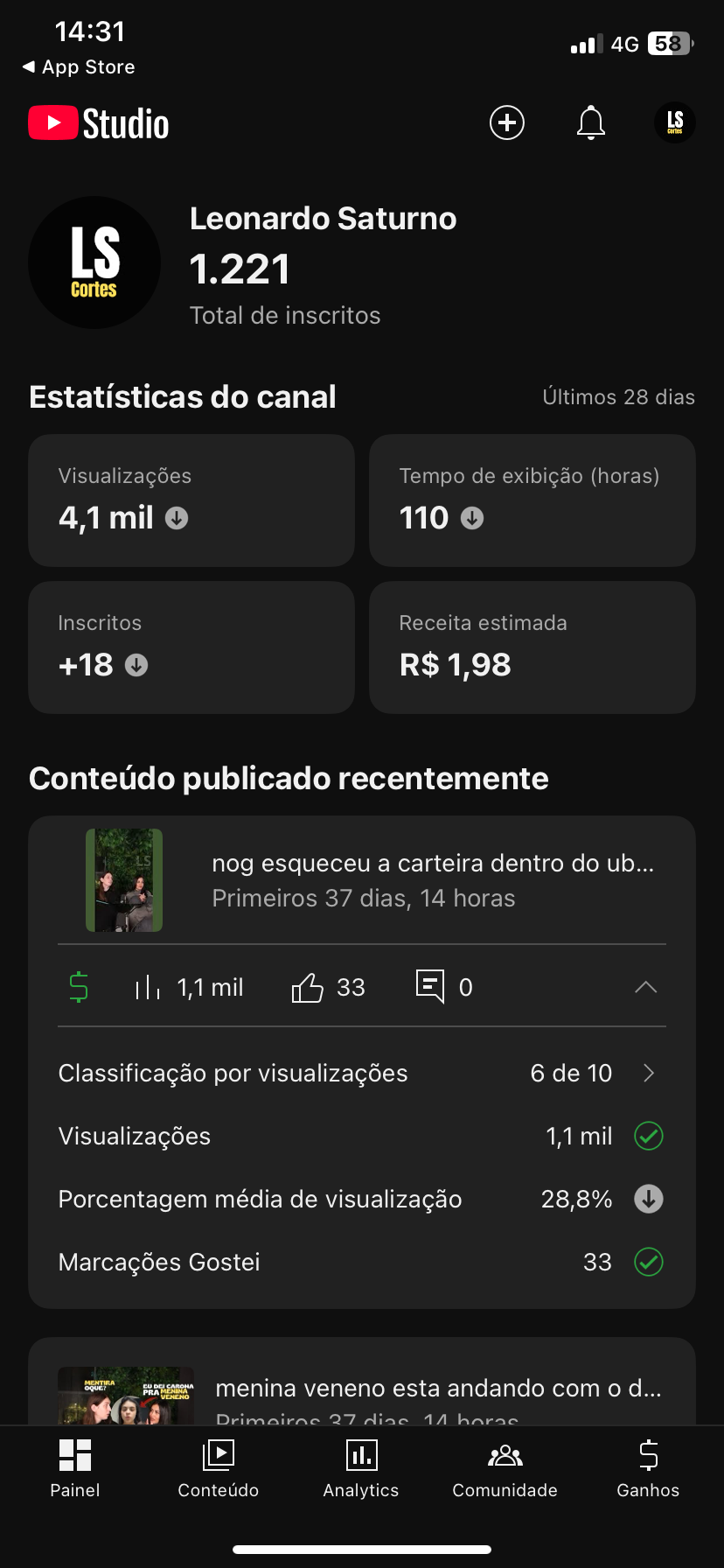Image resolution: width=724 pixels, height=1568 pixels.
Task: Open the Tempo de exibição card
Action: click(532, 500)
